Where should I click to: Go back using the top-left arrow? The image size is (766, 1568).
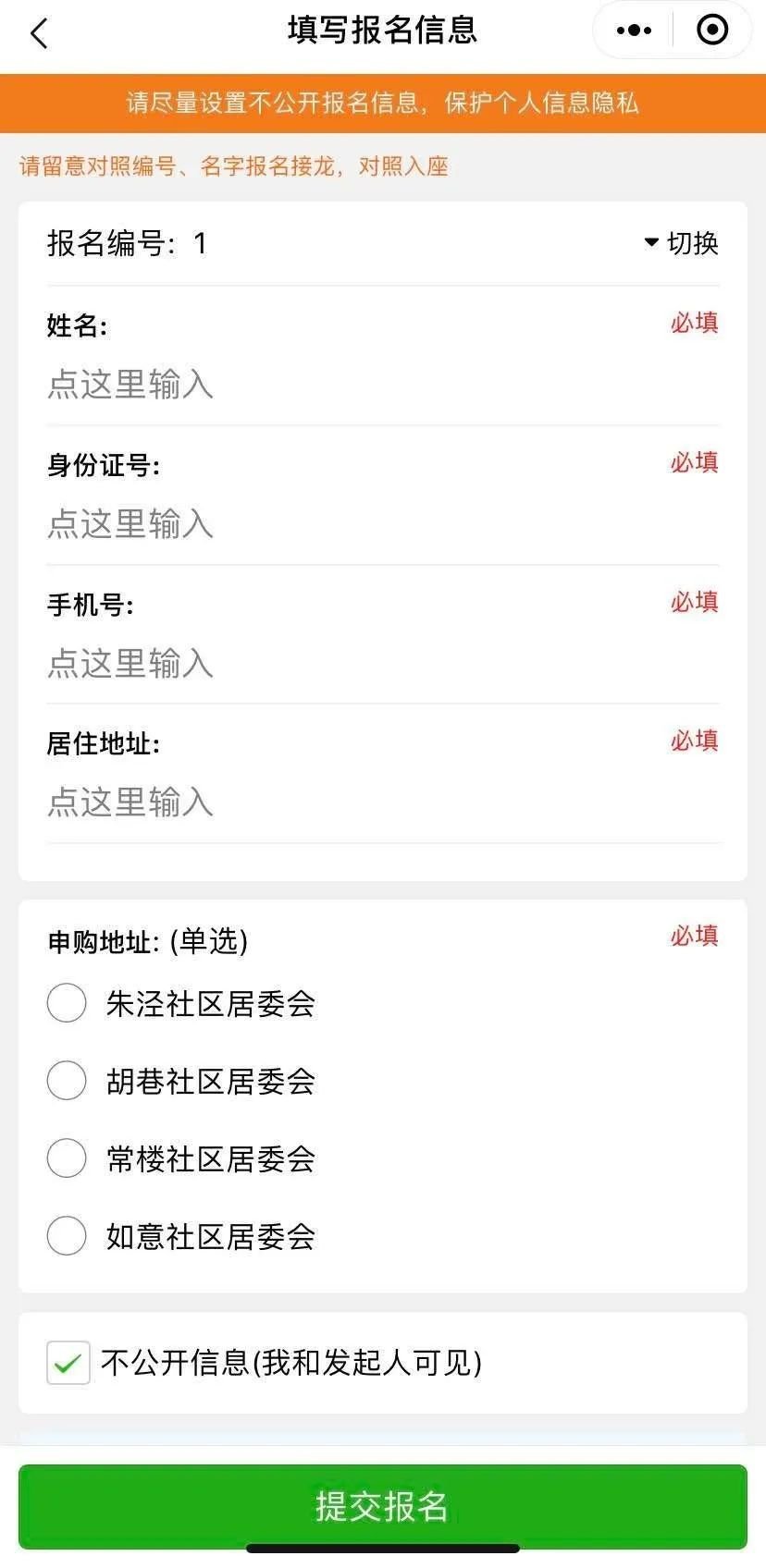39,34
